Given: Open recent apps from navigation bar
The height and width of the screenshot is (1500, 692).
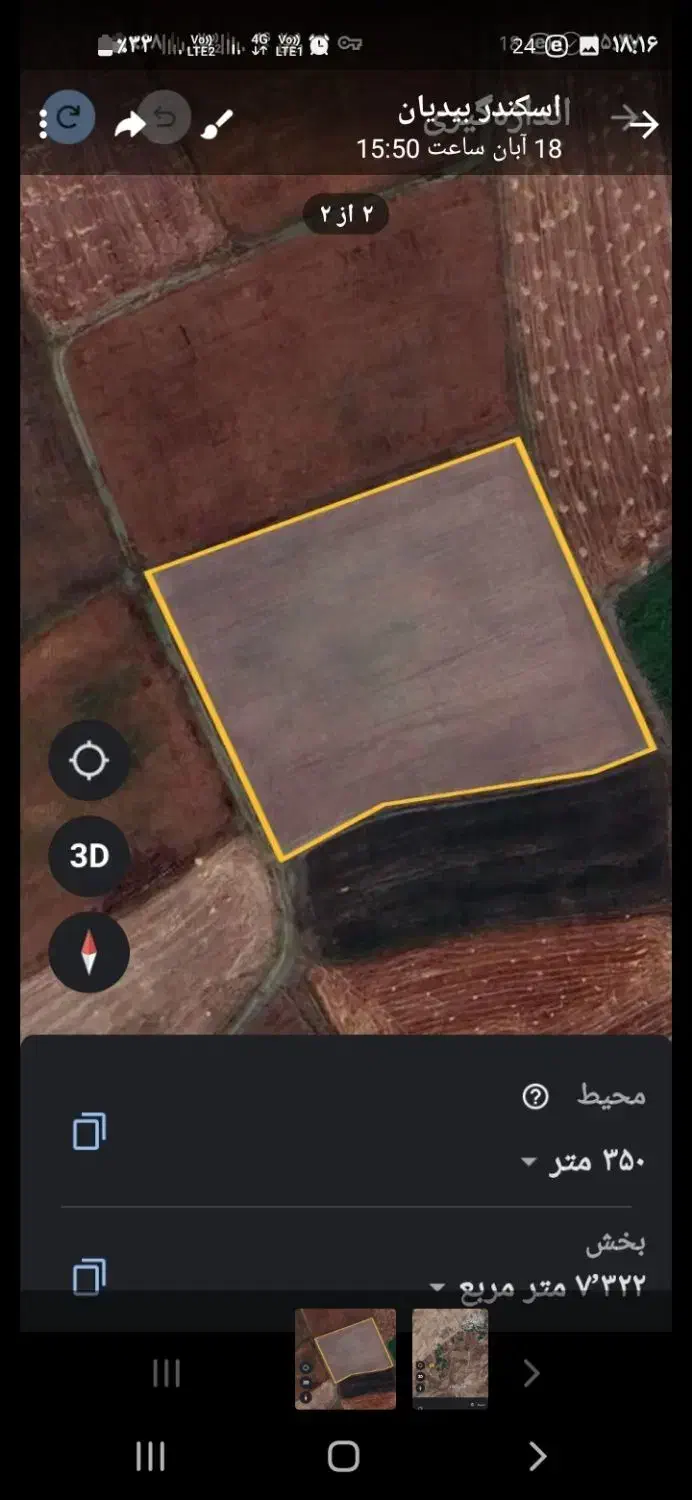Looking at the screenshot, I should [150, 1456].
